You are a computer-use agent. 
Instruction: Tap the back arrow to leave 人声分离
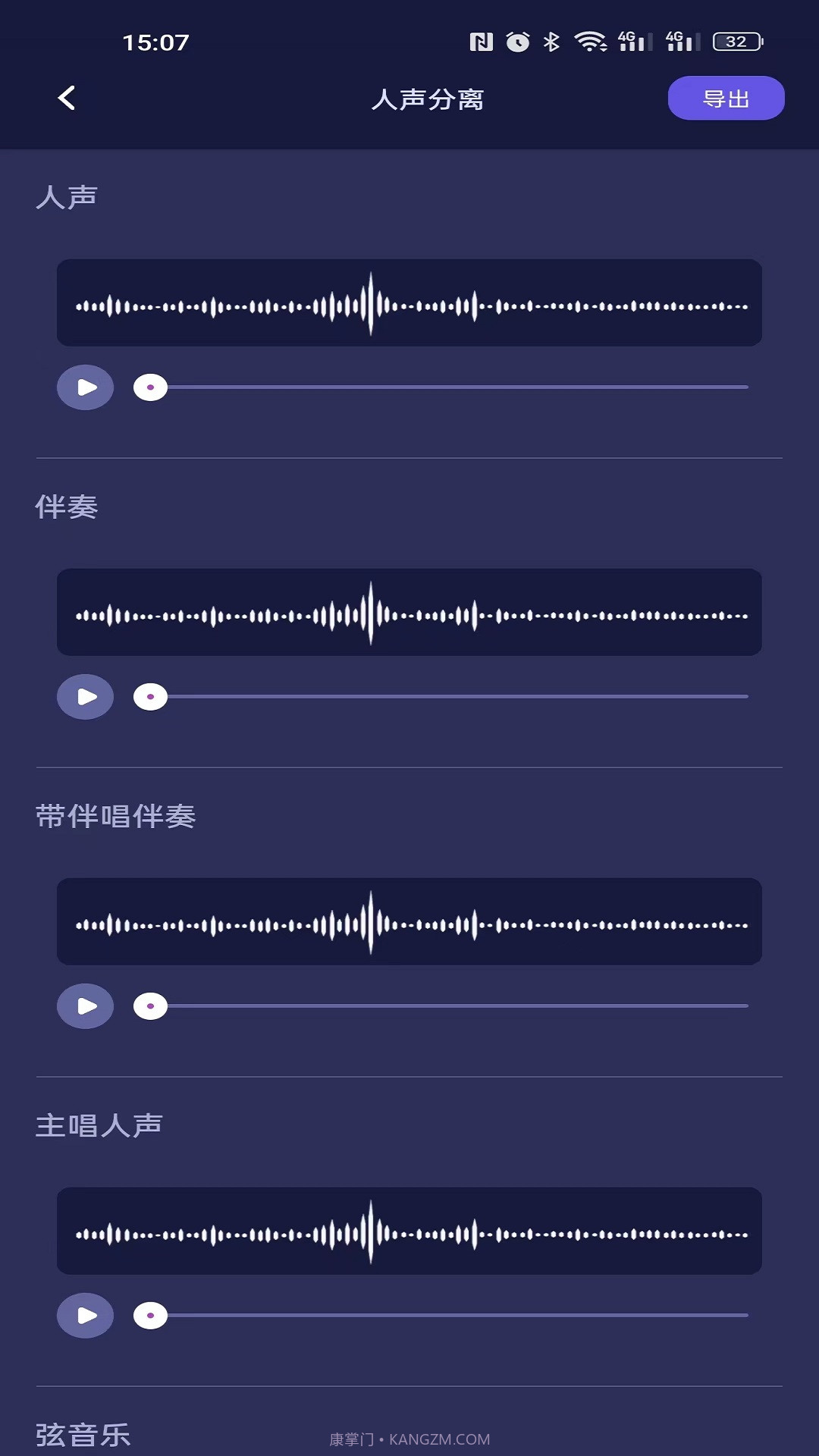tap(67, 99)
